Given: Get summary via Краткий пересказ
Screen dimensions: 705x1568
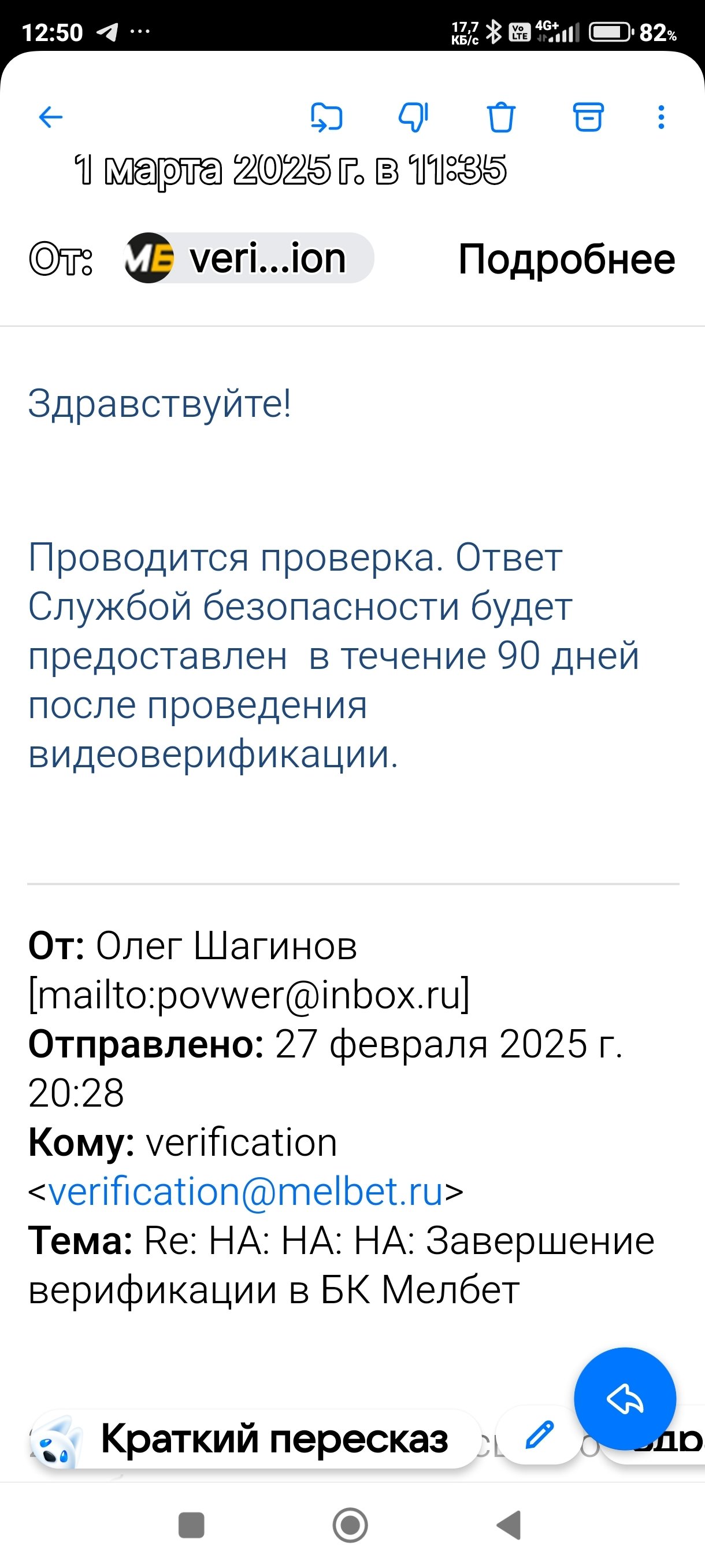Looking at the screenshot, I should (255, 1439).
